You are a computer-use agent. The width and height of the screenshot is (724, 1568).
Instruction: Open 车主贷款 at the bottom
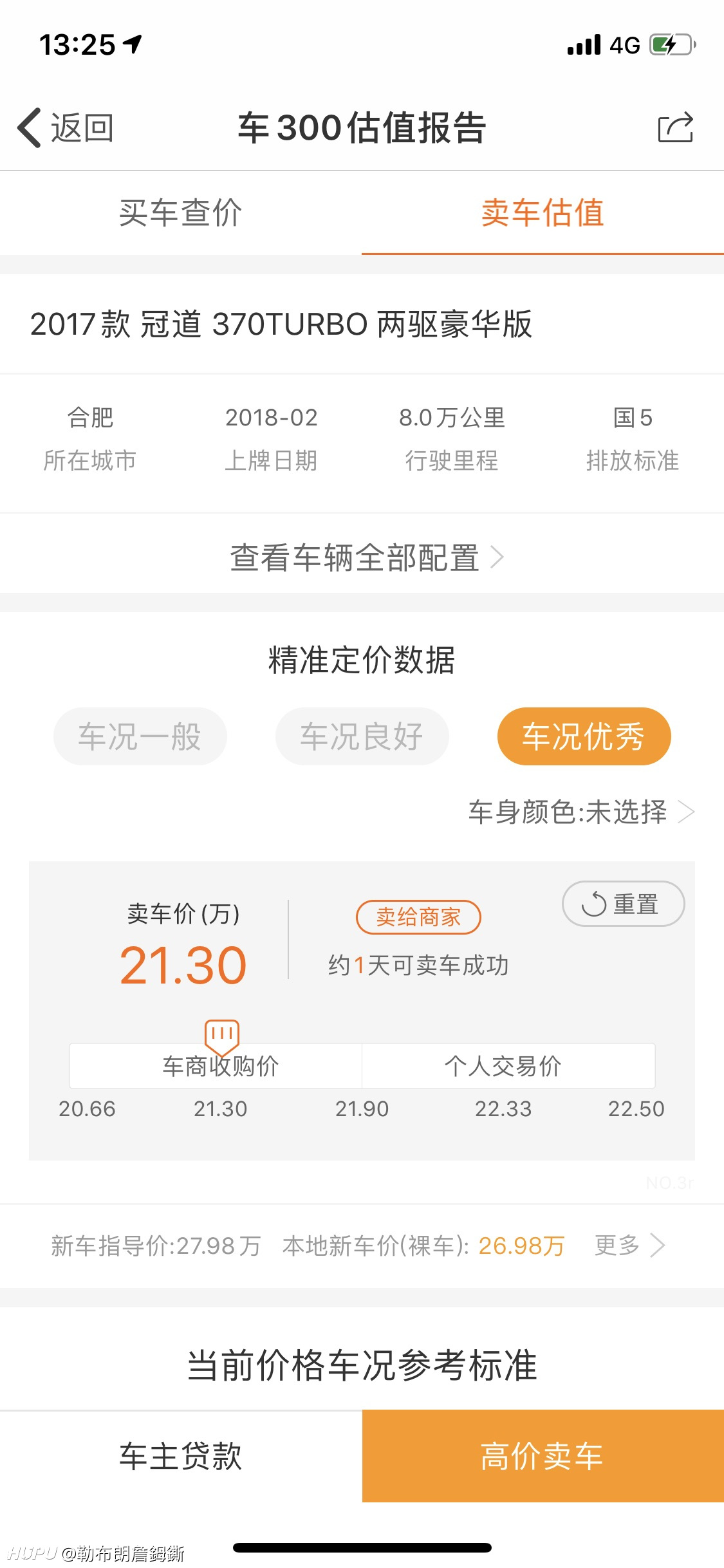[x=181, y=1456]
